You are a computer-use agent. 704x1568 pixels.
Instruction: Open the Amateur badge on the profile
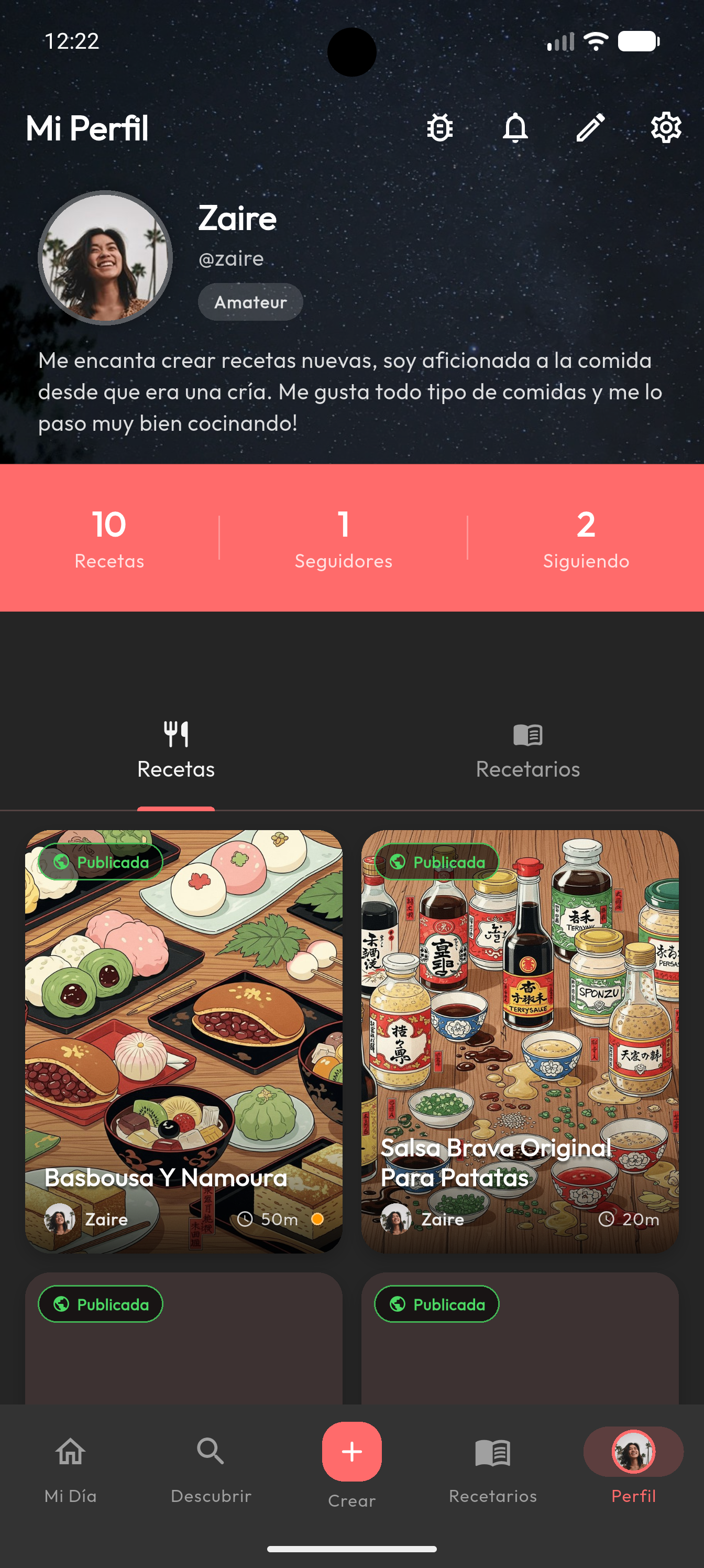click(x=249, y=302)
